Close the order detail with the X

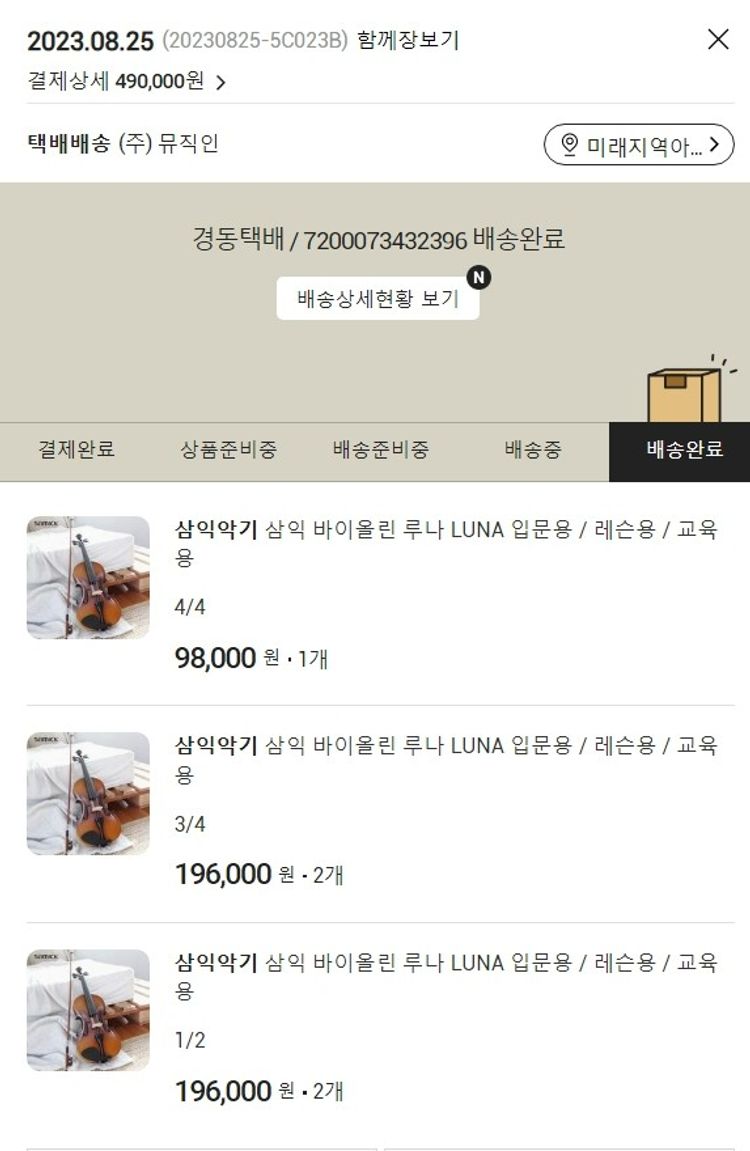click(x=718, y=40)
